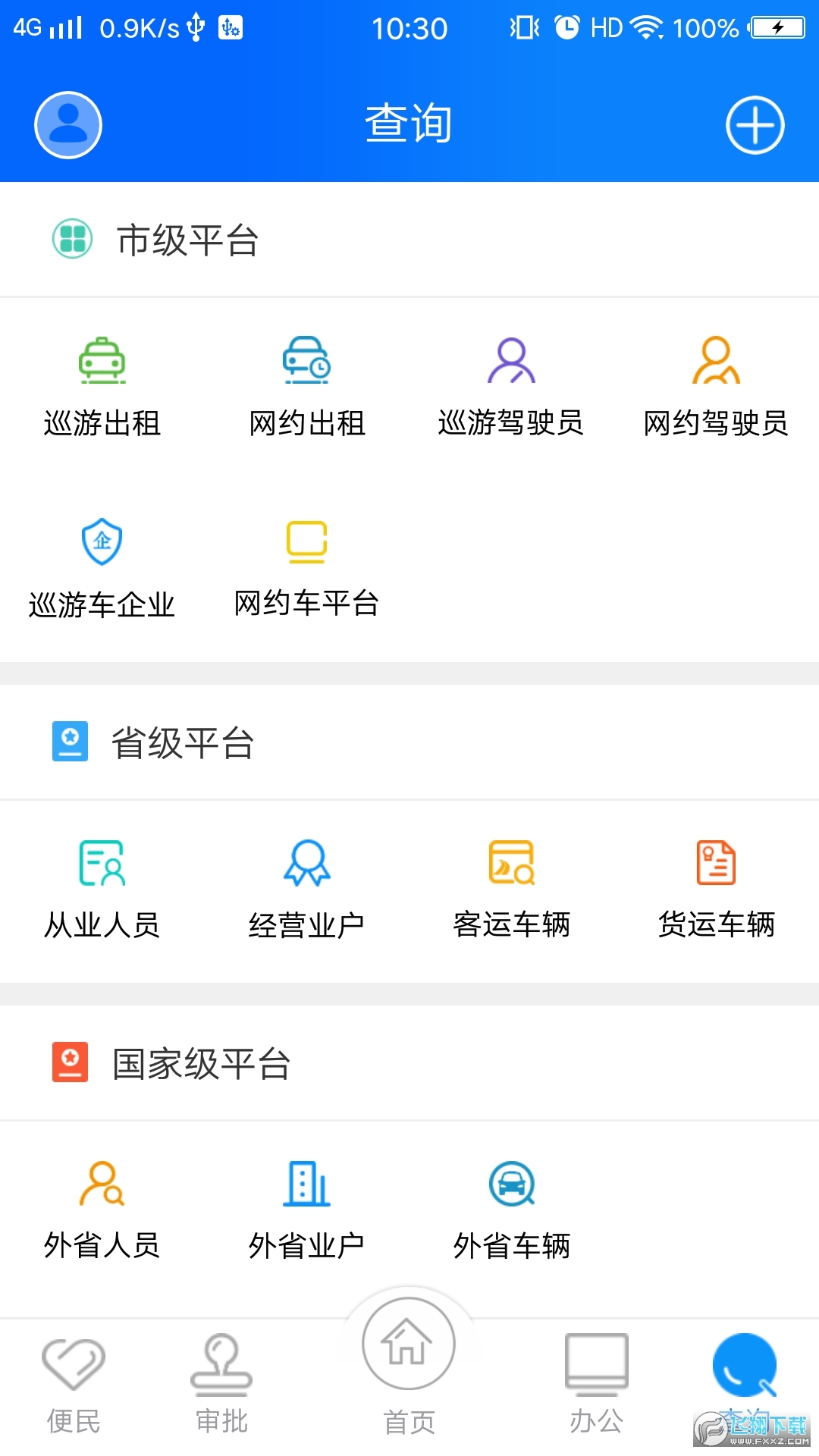819x1456 pixels.
Task: Select 巡游驾驶员
Action: coord(511,387)
